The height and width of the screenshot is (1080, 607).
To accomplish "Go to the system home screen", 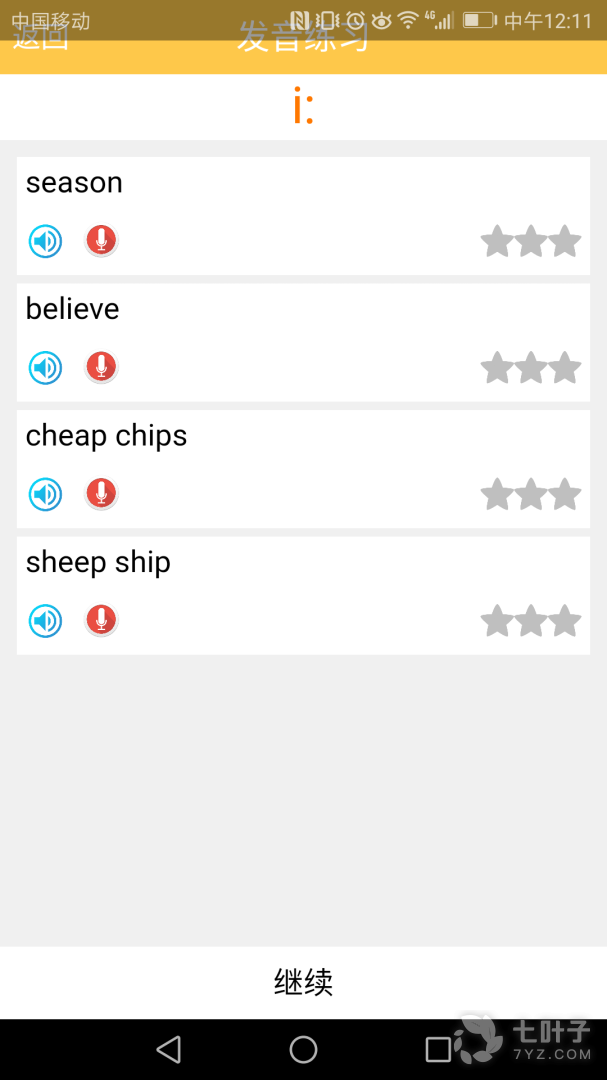I will point(303,1049).
